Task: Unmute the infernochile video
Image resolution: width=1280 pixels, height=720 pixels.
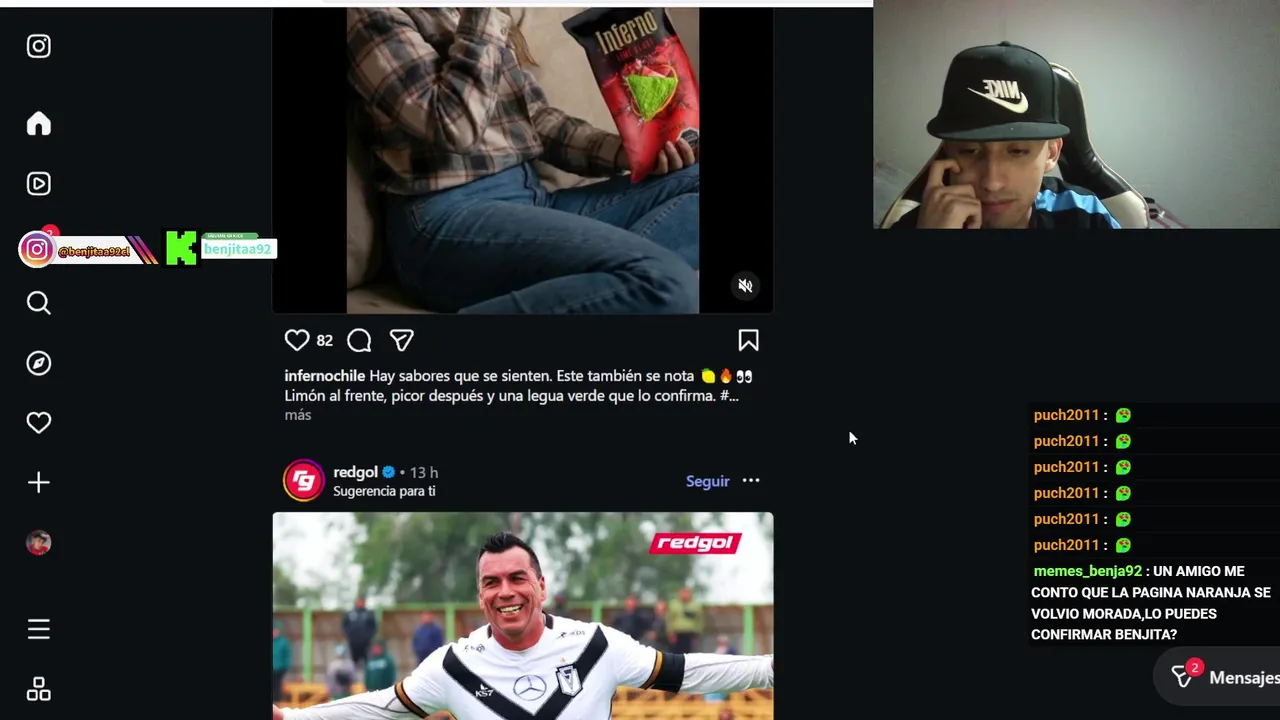Action: (745, 286)
